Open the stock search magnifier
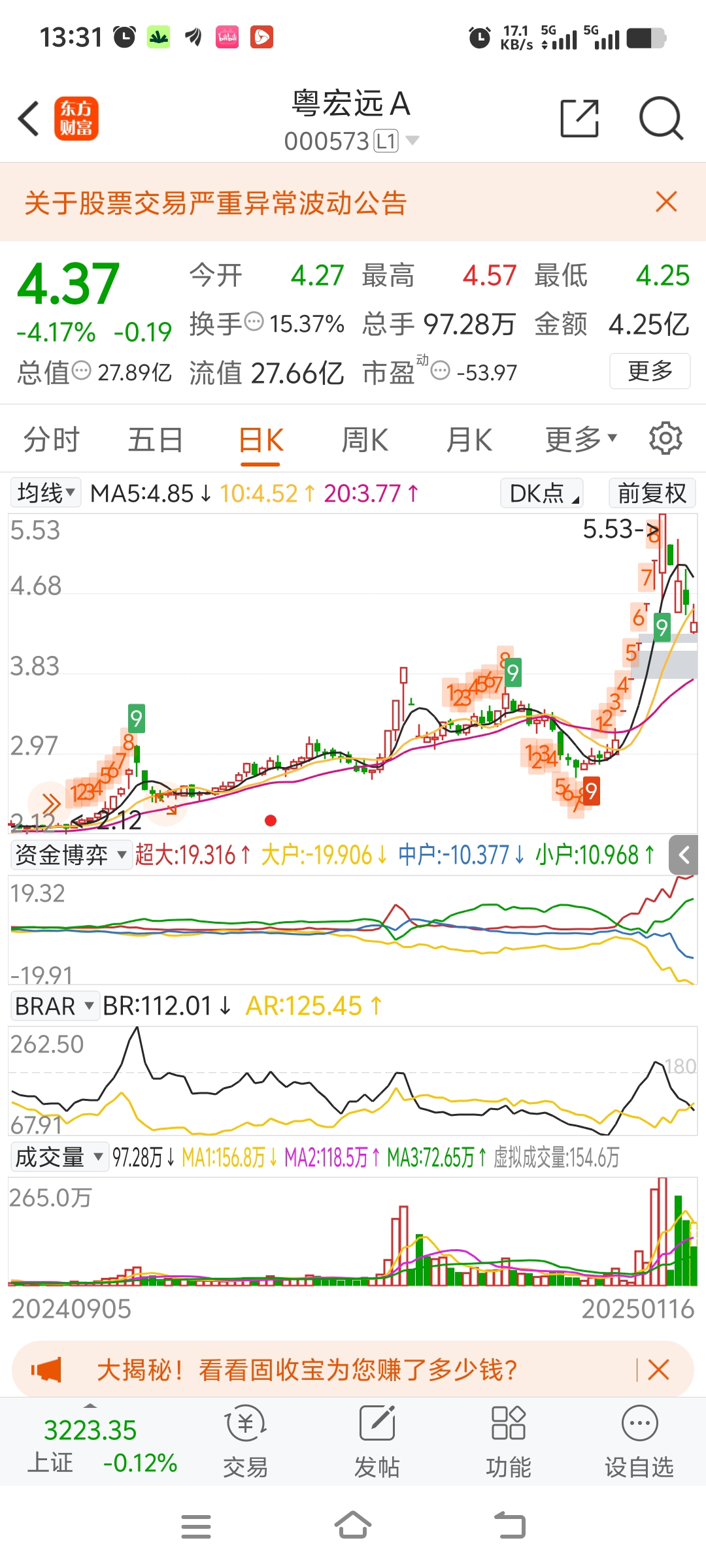 [661, 119]
